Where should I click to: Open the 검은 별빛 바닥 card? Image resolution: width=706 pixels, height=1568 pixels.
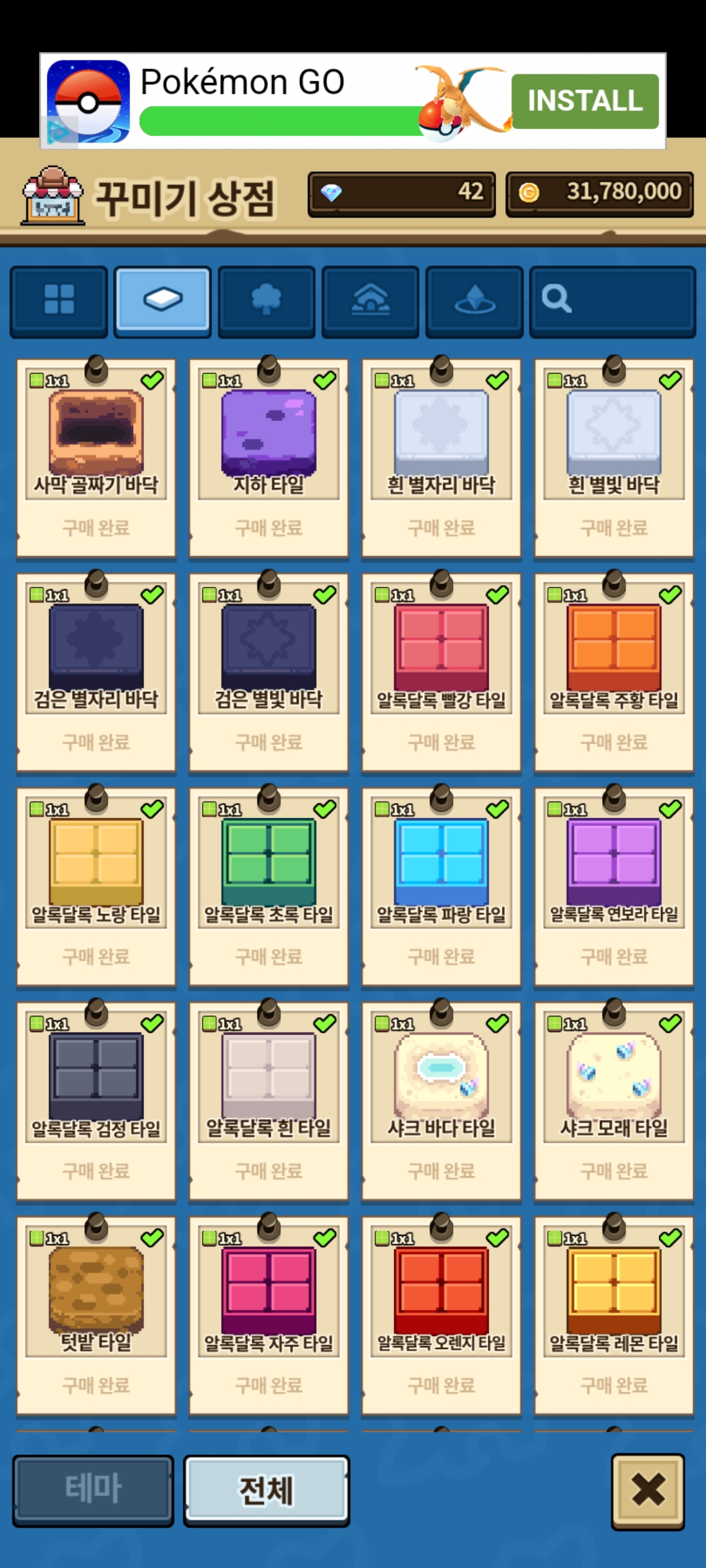click(269, 672)
